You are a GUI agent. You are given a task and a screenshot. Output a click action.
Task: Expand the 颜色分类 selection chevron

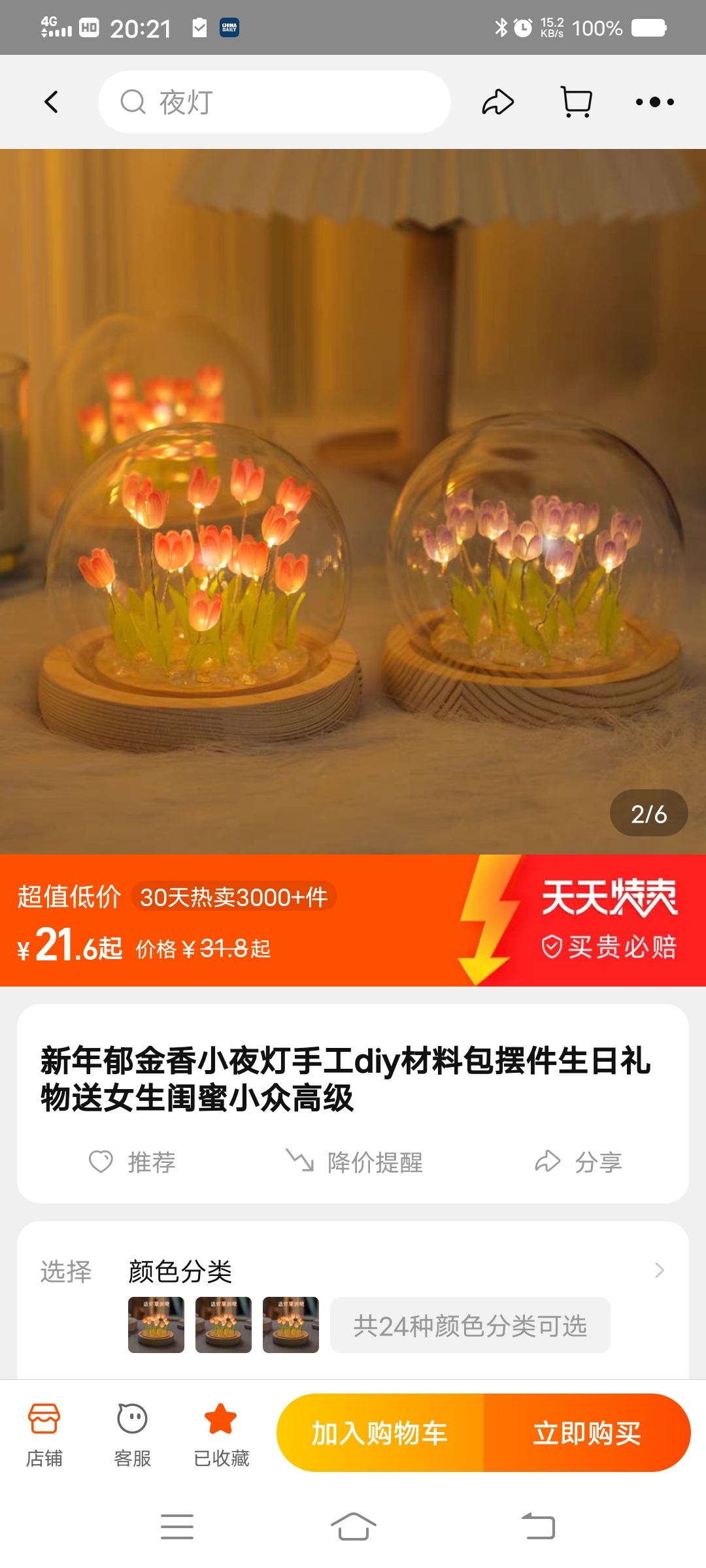click(x=660, y=1271)
